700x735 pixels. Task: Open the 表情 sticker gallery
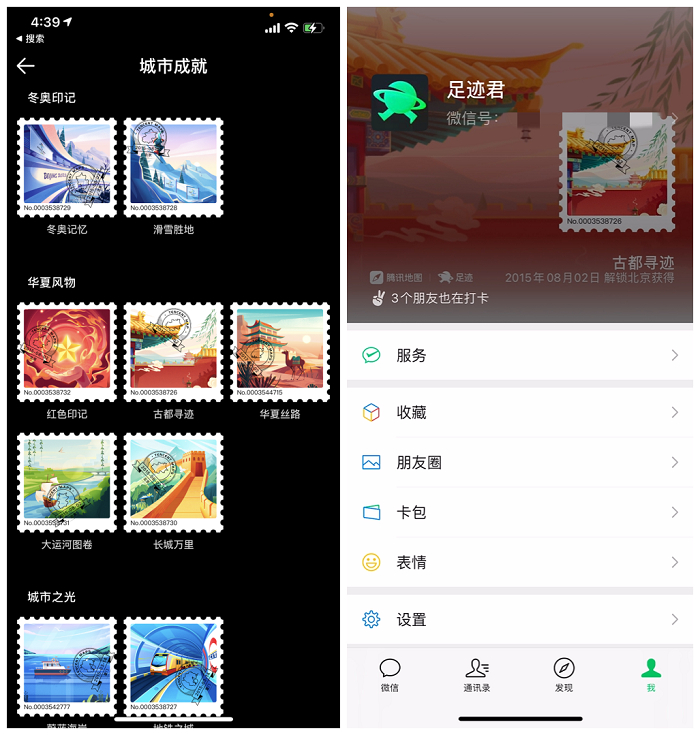click(520, 562)
